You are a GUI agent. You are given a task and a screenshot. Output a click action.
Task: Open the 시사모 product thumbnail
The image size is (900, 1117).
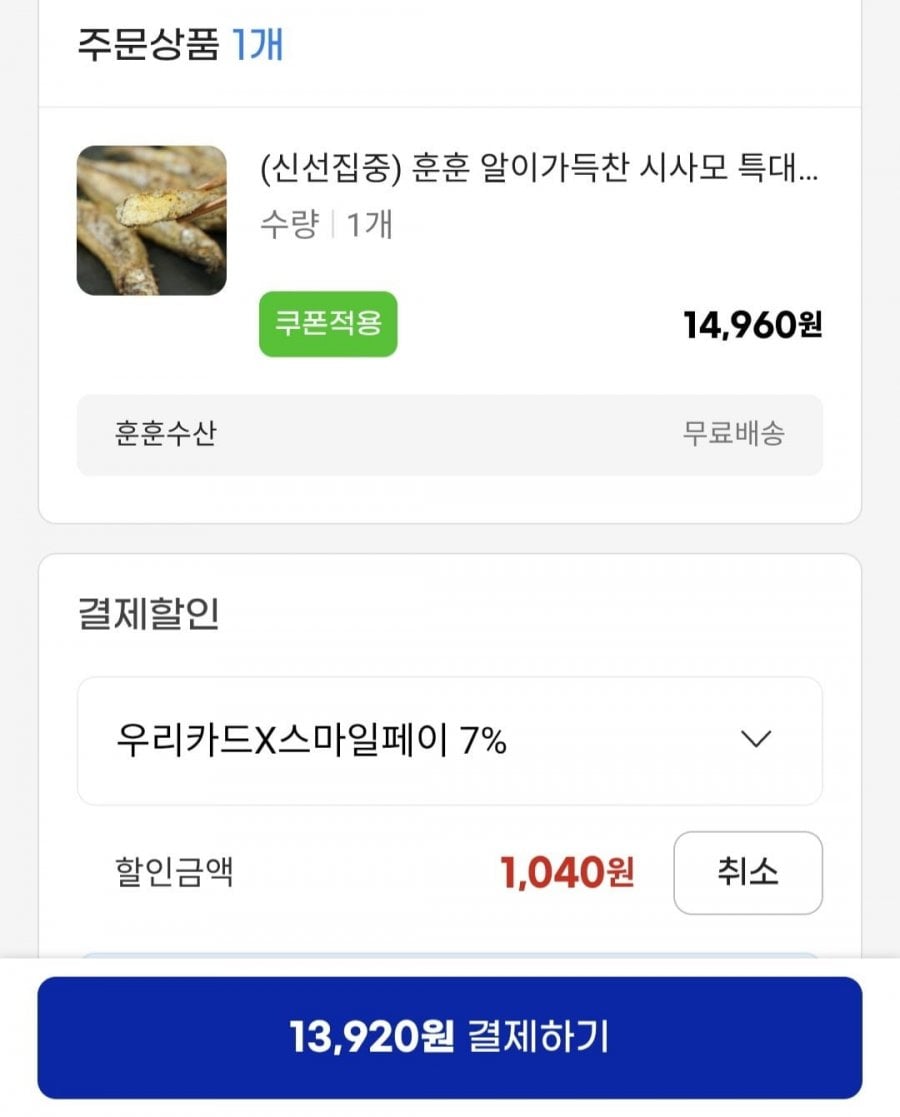tap(152, 221)
